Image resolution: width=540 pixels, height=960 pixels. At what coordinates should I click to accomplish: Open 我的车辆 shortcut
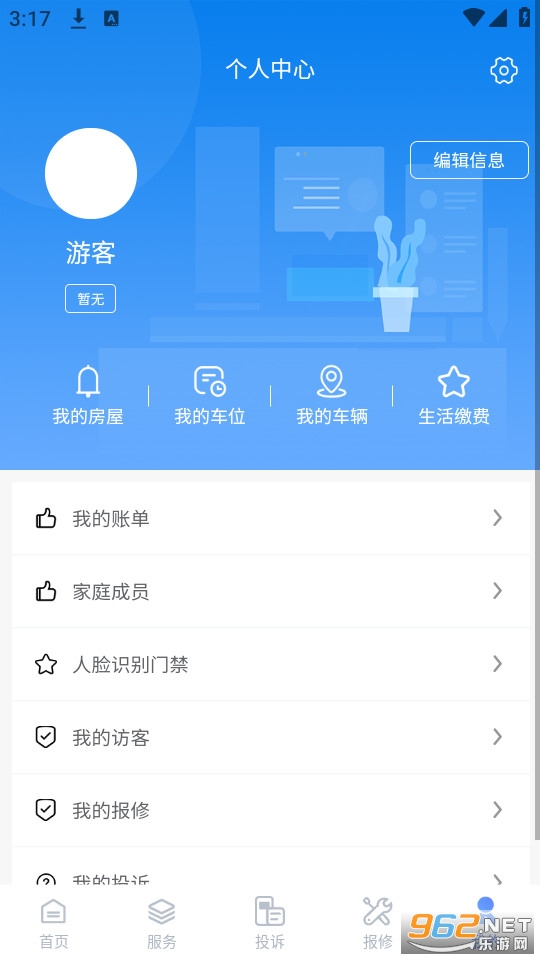(331, 396)
